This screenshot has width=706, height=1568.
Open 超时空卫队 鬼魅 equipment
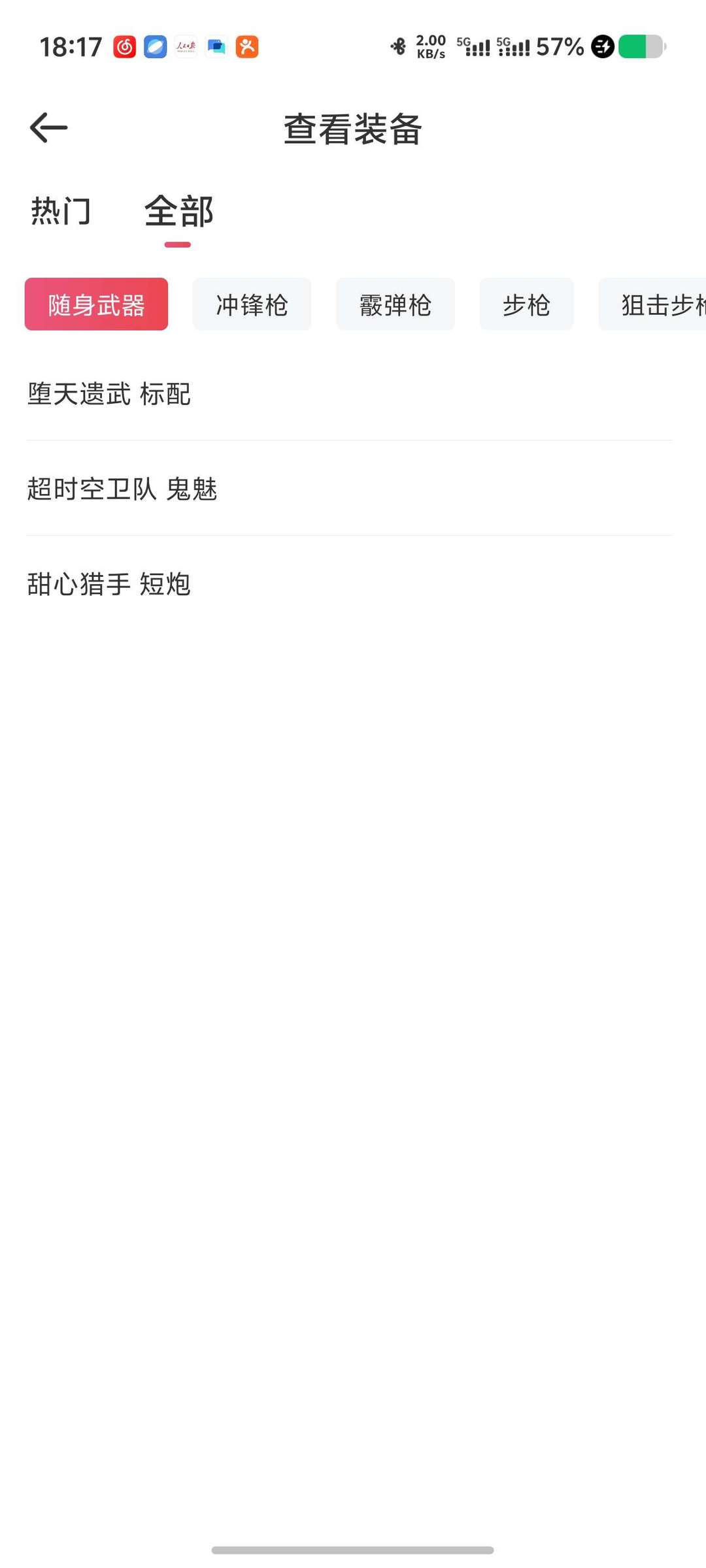pyautogui.click(x=122, y=489)
